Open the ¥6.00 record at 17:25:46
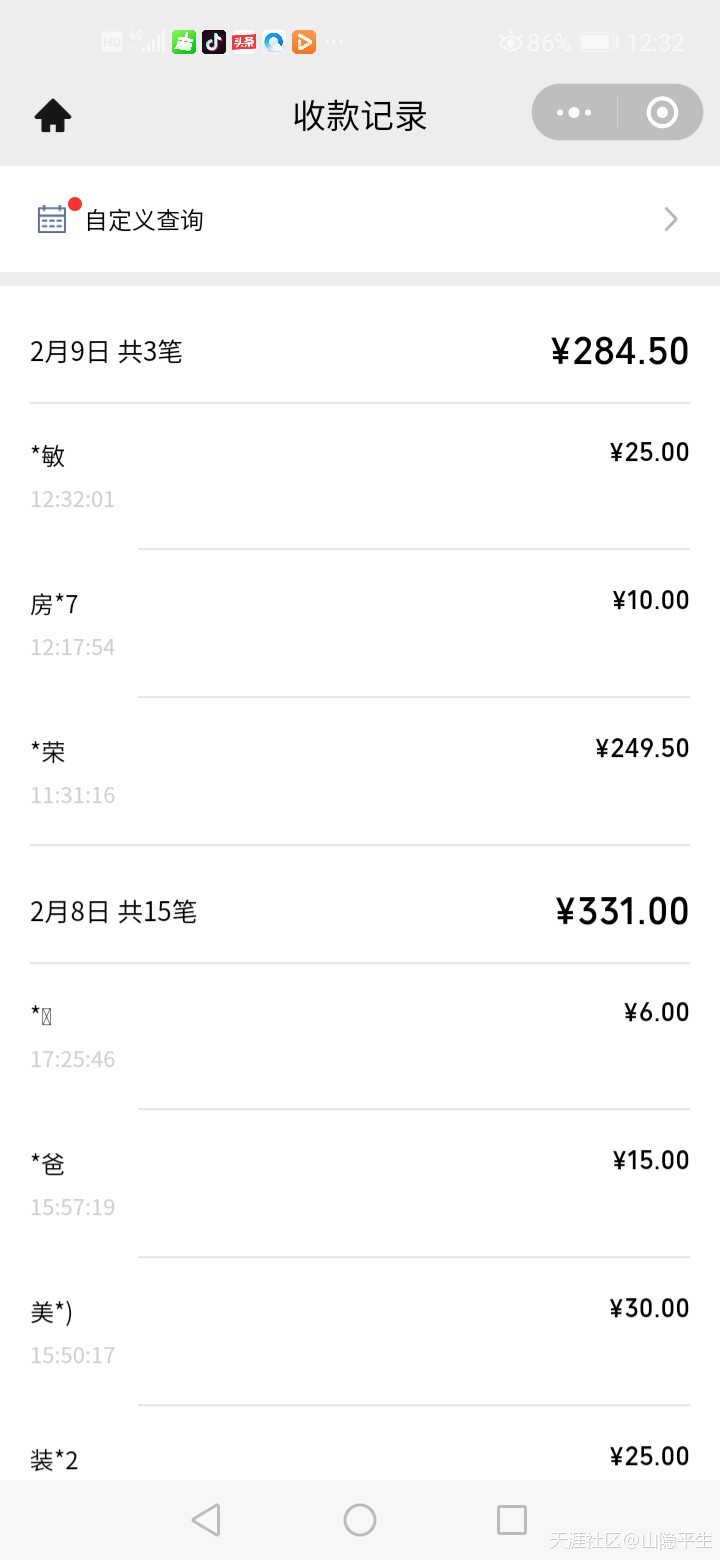 click(360, 1036)
